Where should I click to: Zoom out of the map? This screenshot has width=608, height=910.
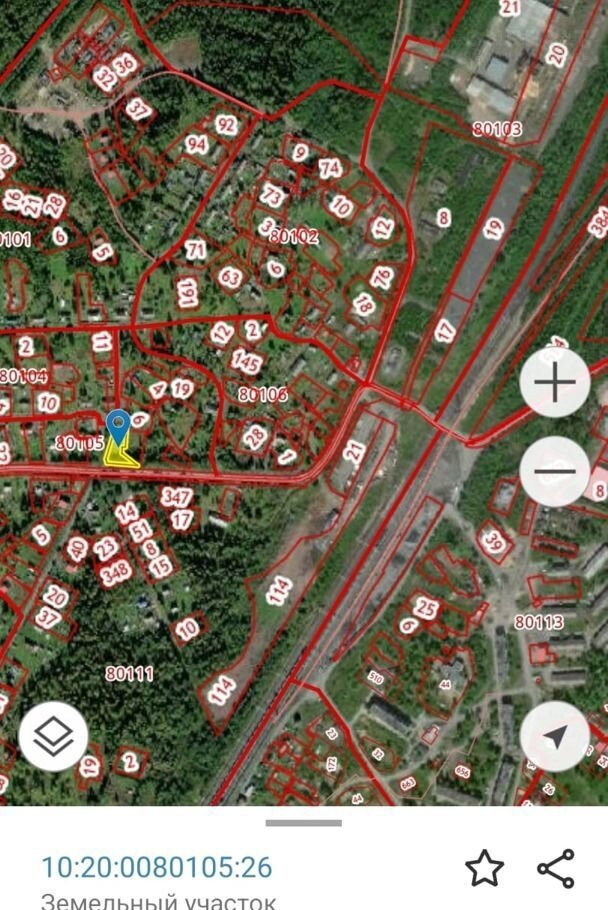pyautogui.click(x=555, y=471)
